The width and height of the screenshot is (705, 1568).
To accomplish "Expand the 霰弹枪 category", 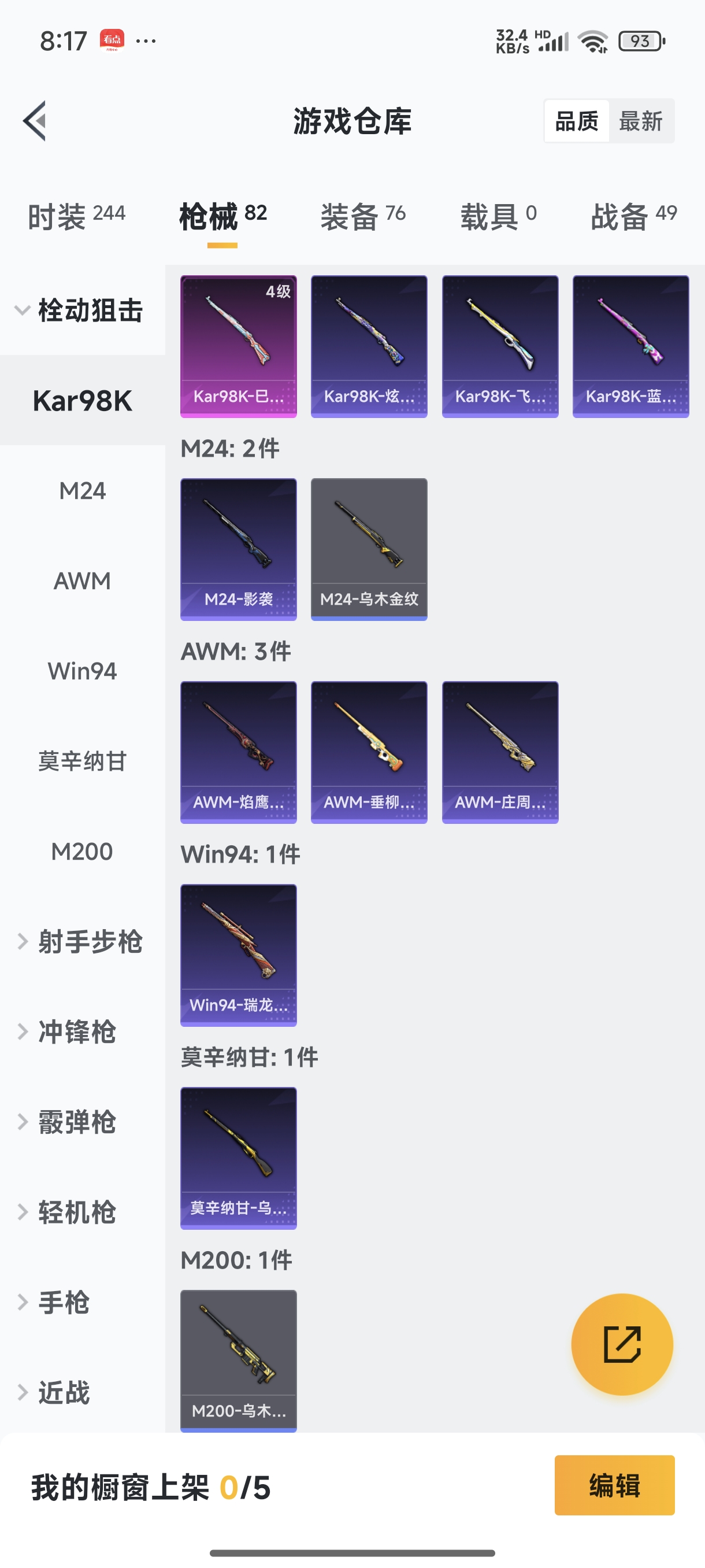I will coord(76,1122).
